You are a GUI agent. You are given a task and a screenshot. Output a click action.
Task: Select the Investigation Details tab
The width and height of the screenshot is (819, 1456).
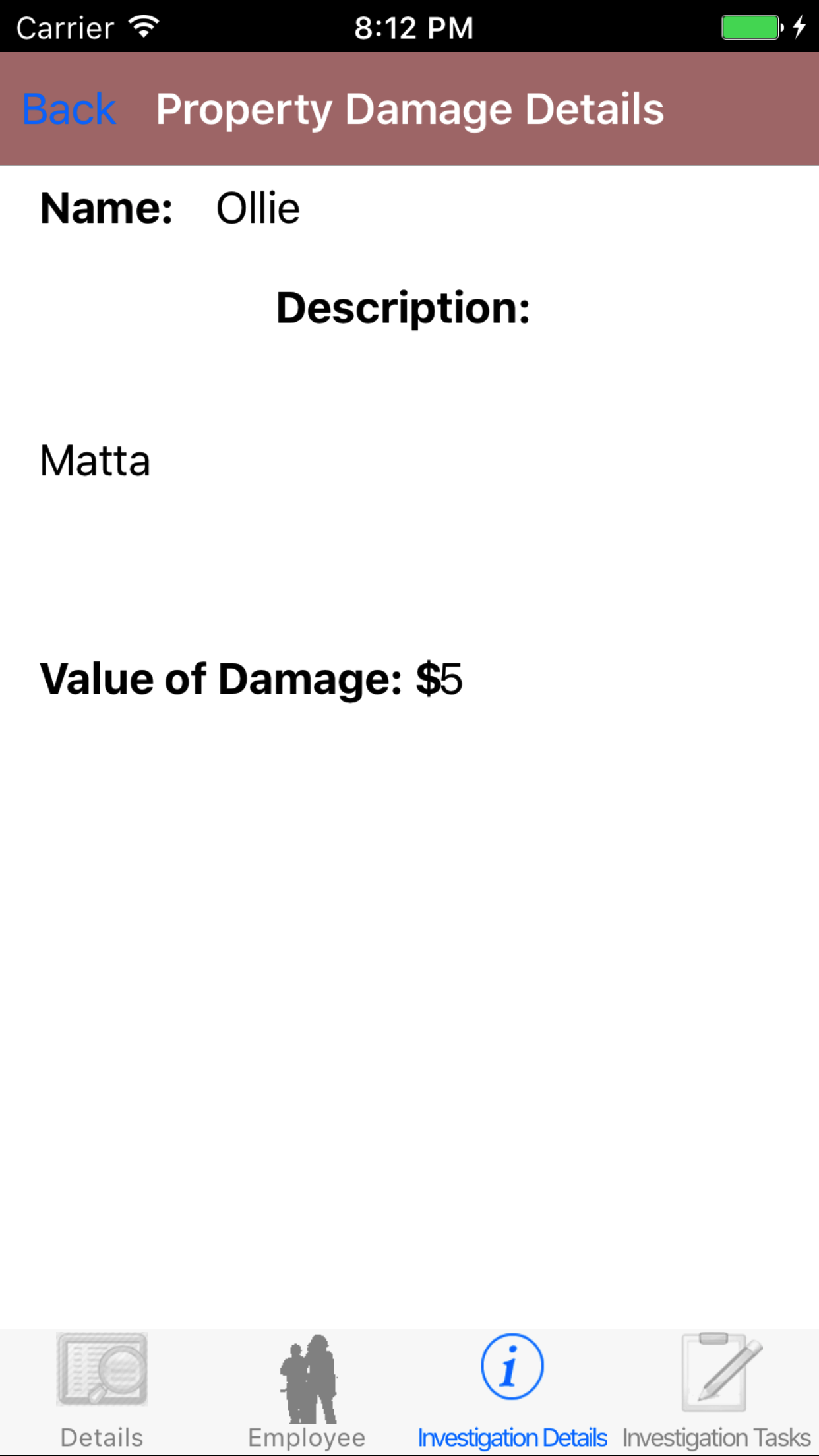512,1391
